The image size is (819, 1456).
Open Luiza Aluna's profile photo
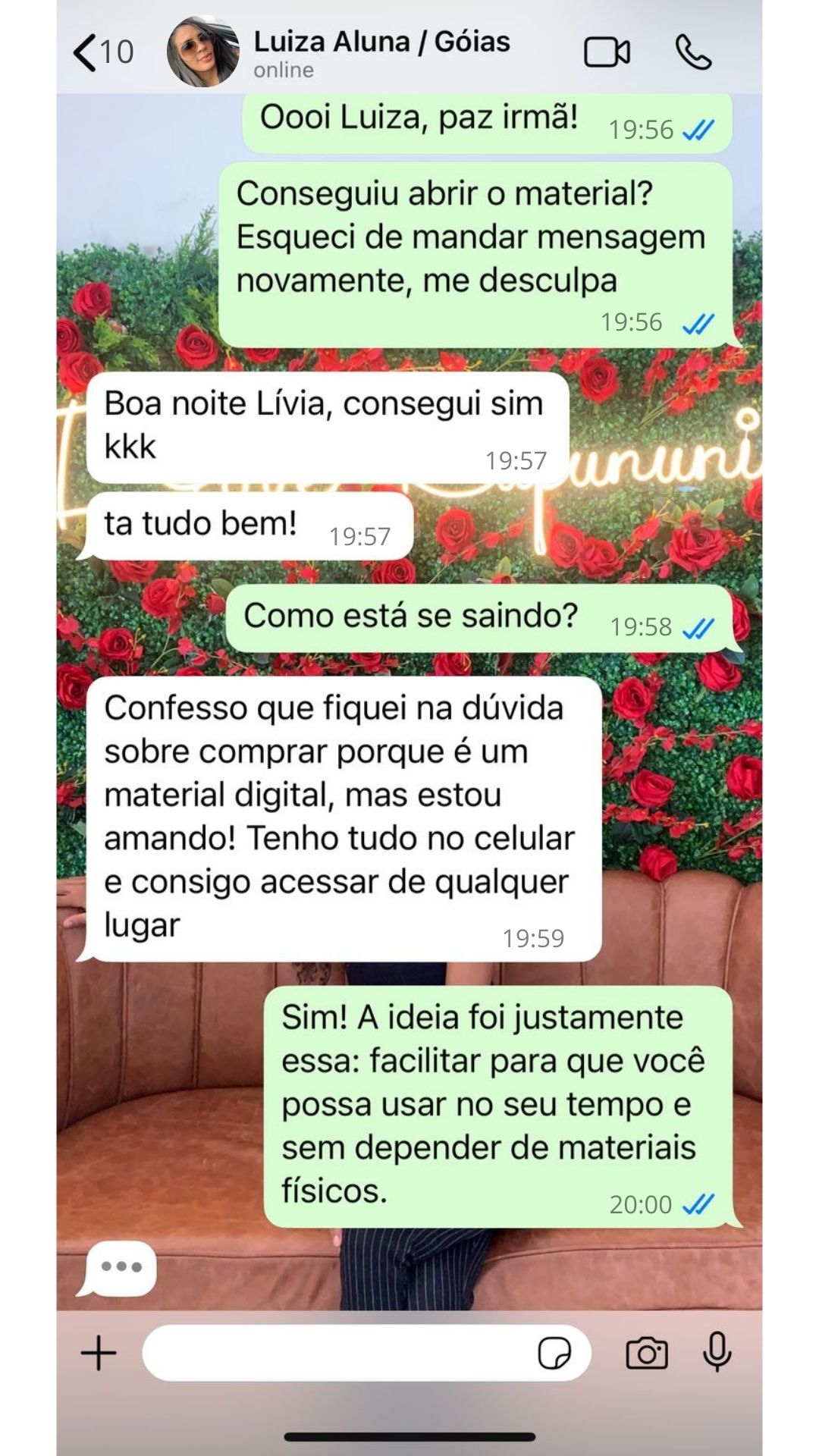(202, 52)
